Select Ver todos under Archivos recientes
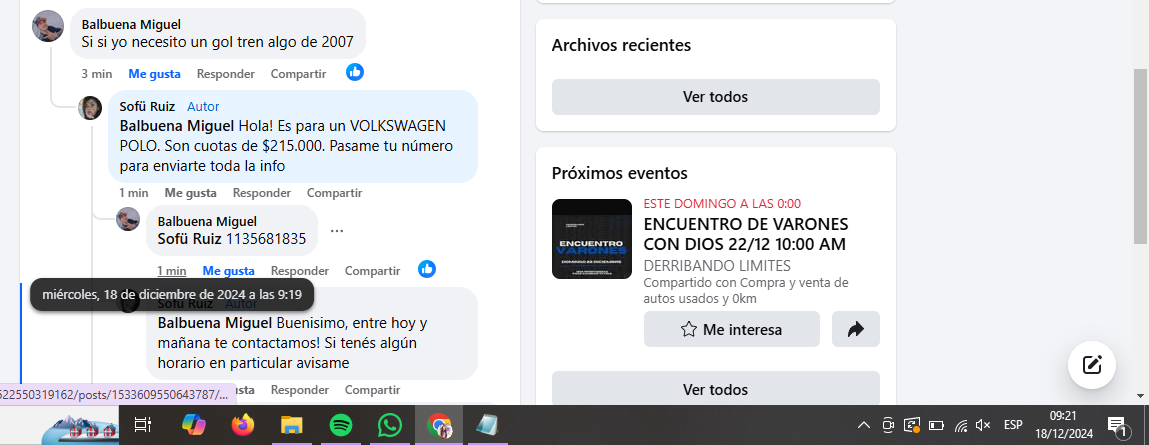Image resolution: width=1149 pixels, height=445 pixels. pyautogui.click(x=715, y=97)
